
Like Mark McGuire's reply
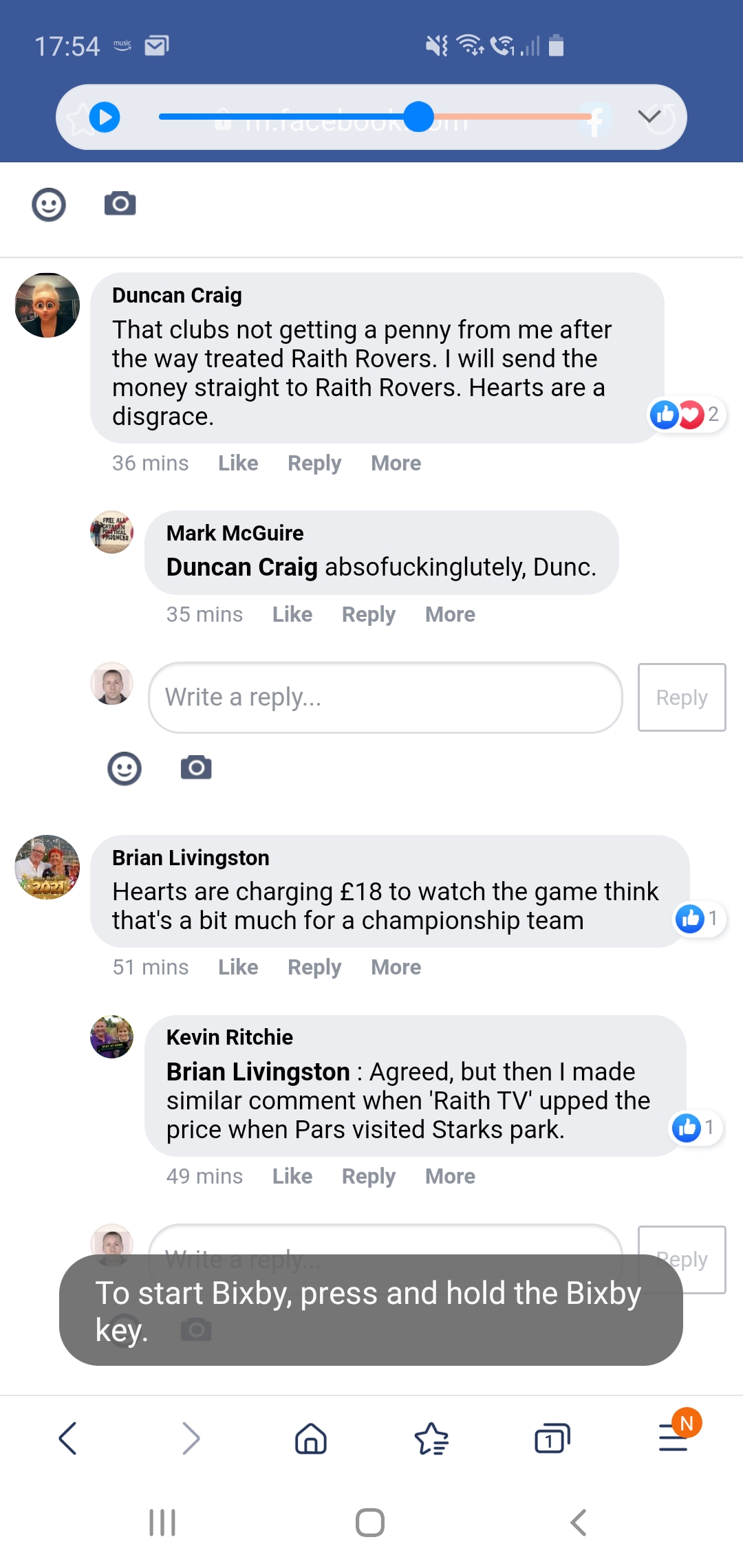tap(292, 615)
